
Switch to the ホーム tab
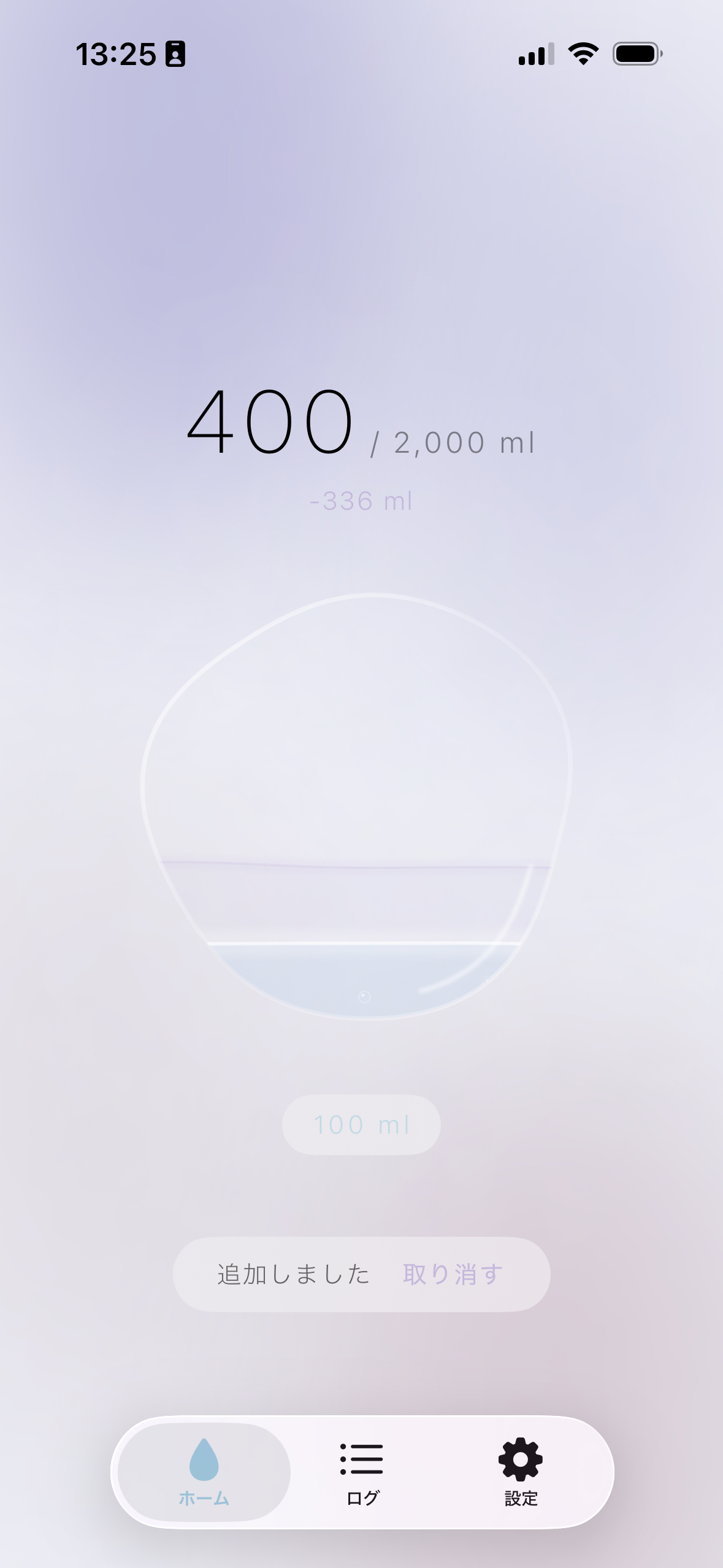pos(204,1471)
